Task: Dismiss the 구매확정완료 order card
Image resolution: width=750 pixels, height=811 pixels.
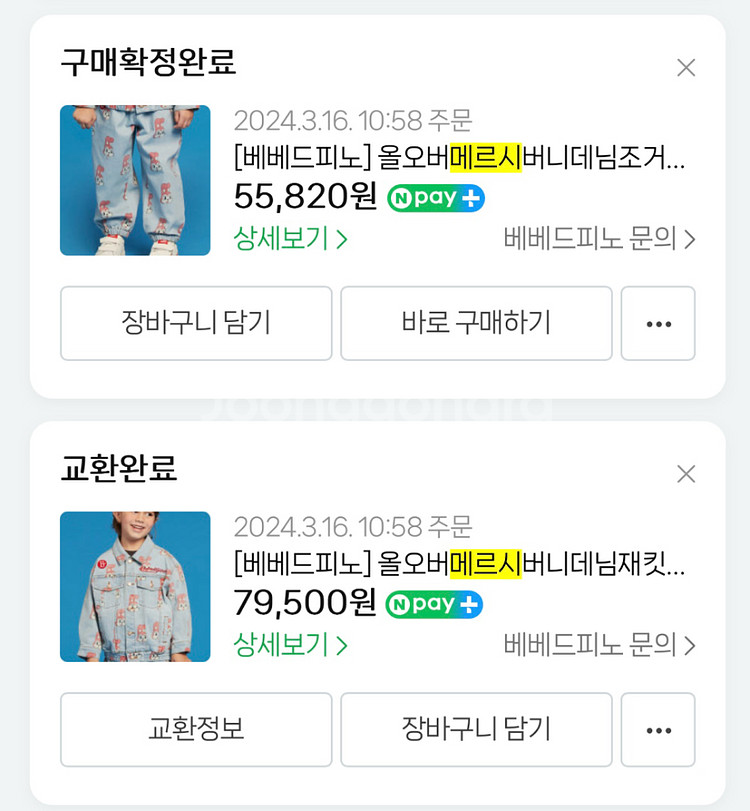Action: [686, 68]
